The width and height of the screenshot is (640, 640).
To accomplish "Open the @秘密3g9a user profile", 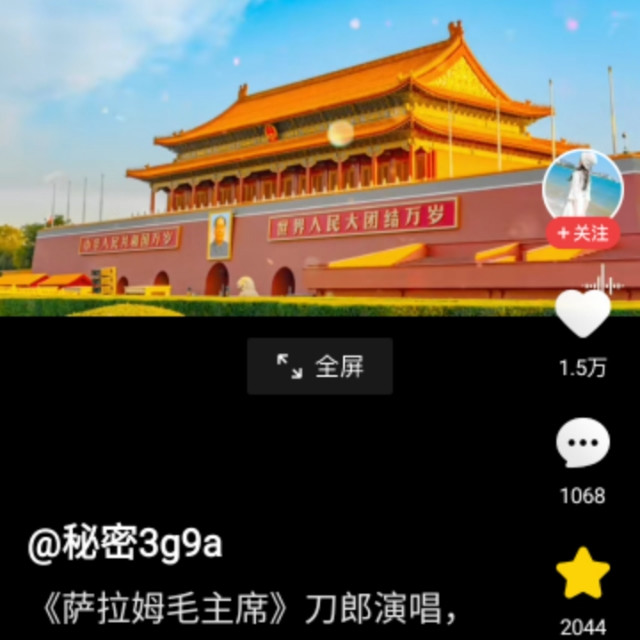I will tap(125, 545).
